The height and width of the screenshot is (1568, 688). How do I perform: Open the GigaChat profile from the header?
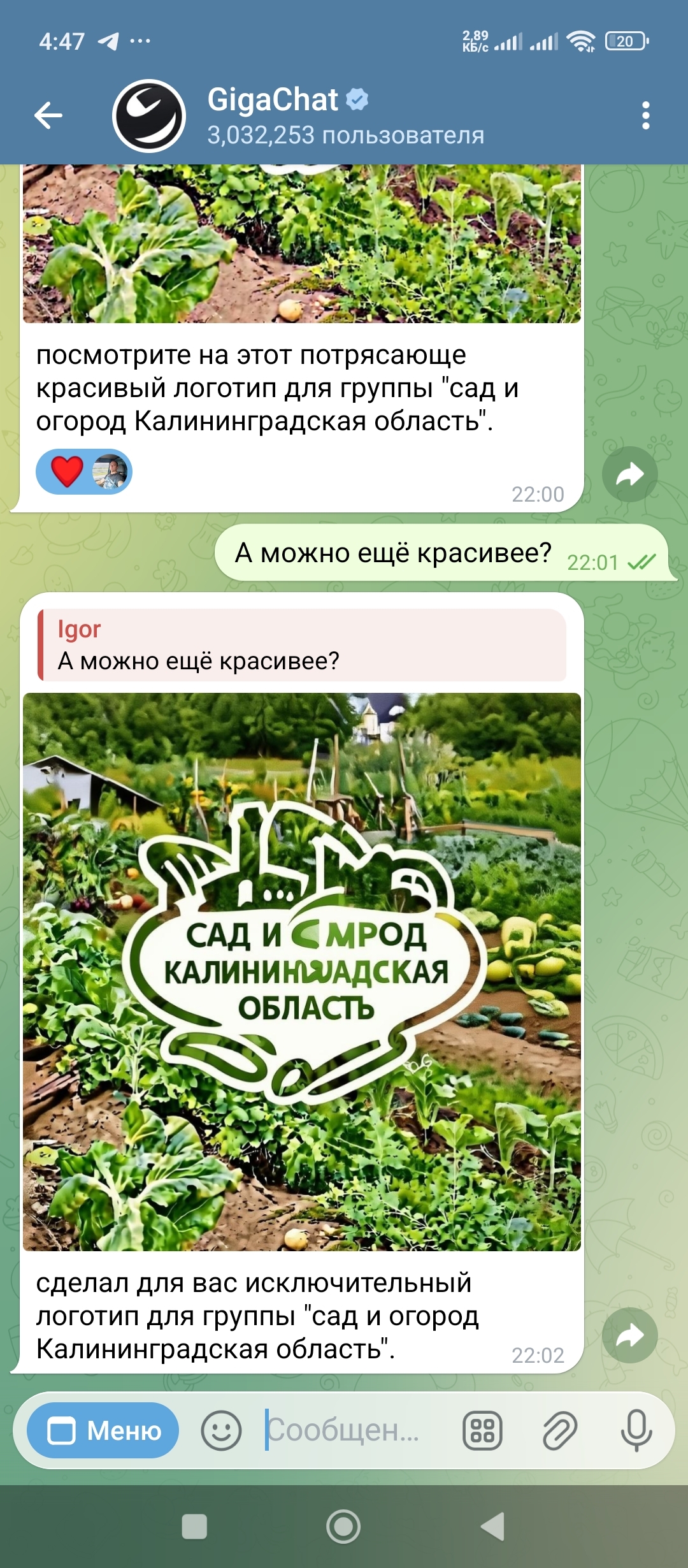click(x=344, y=116)
